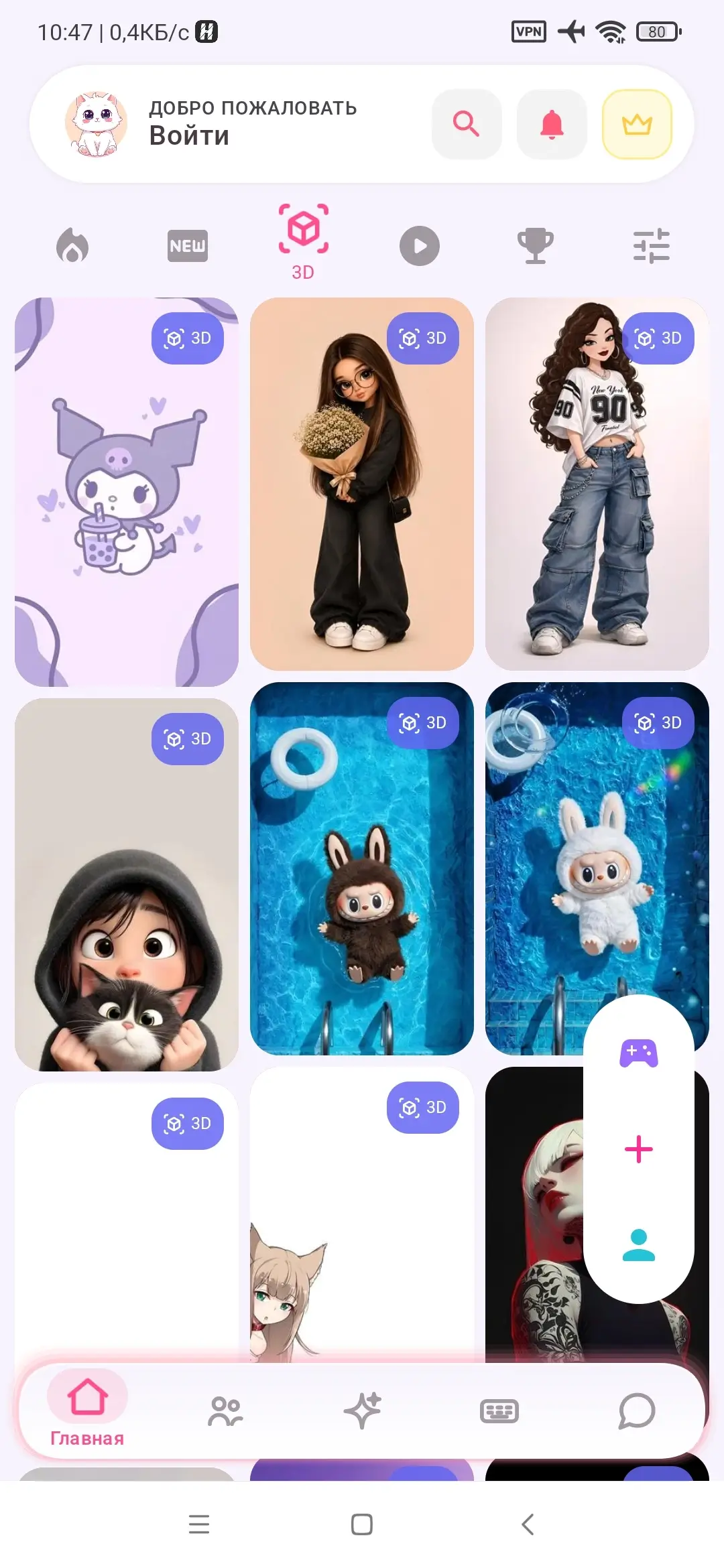
Task: Open the girl with bouquet wallpaper
Action: 362,484
